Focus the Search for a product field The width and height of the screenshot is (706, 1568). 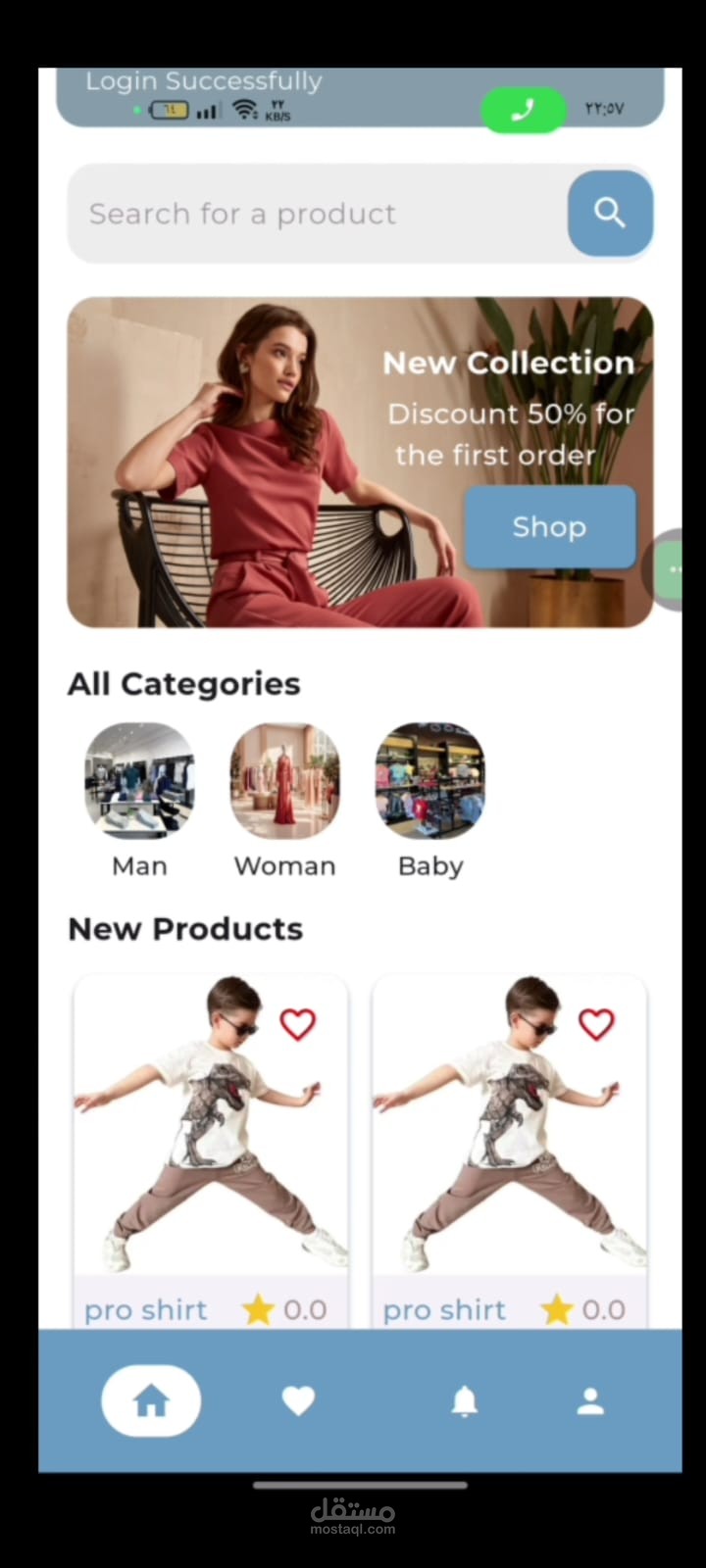[x=314, y=214]
